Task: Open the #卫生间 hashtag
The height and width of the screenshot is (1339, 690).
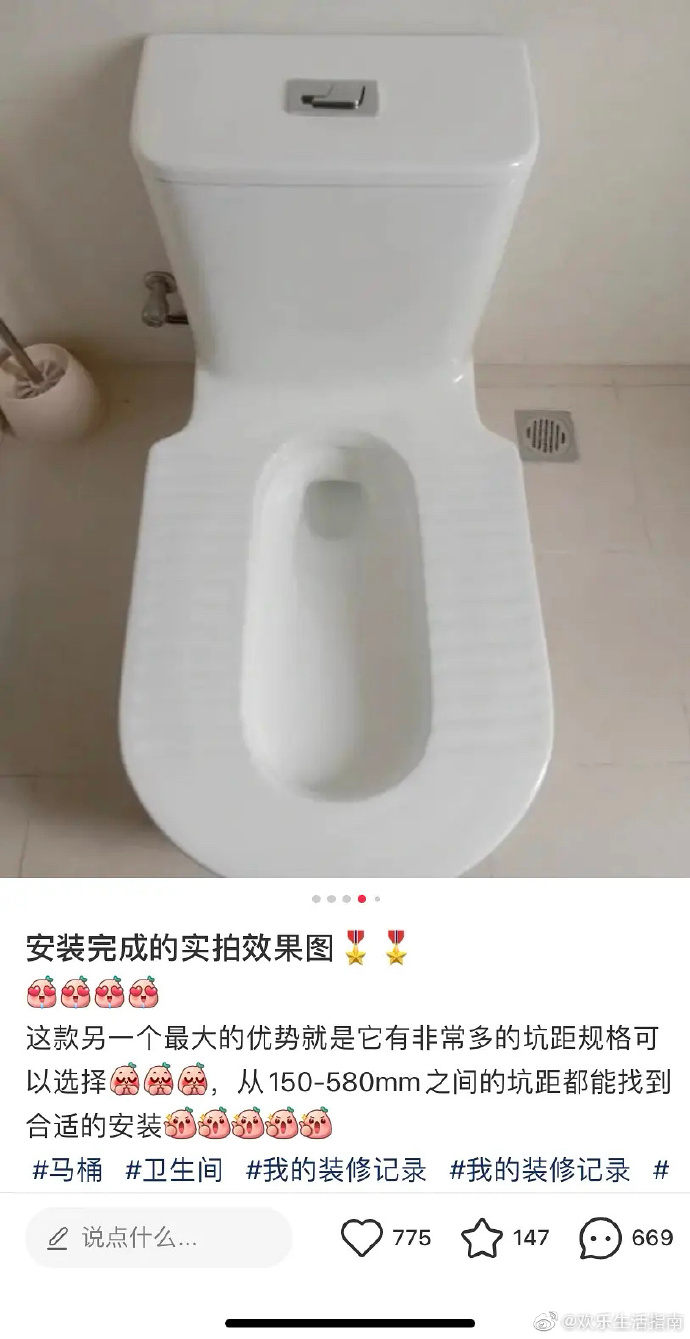Action: pos(174,1169)
